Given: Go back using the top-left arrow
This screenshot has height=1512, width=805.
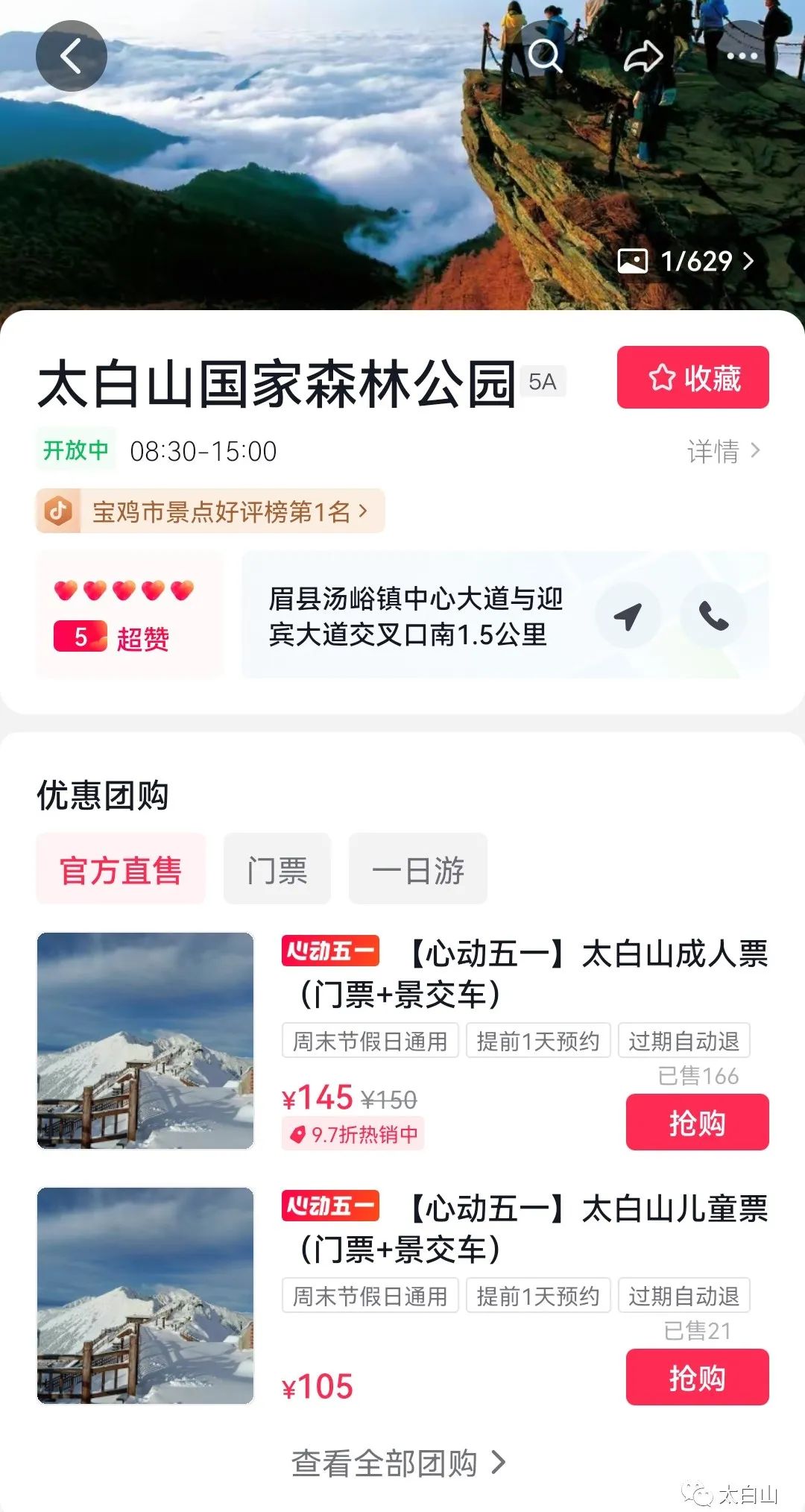Looking at the screenshot, I should pyautogui.click(x=71, y=56).
